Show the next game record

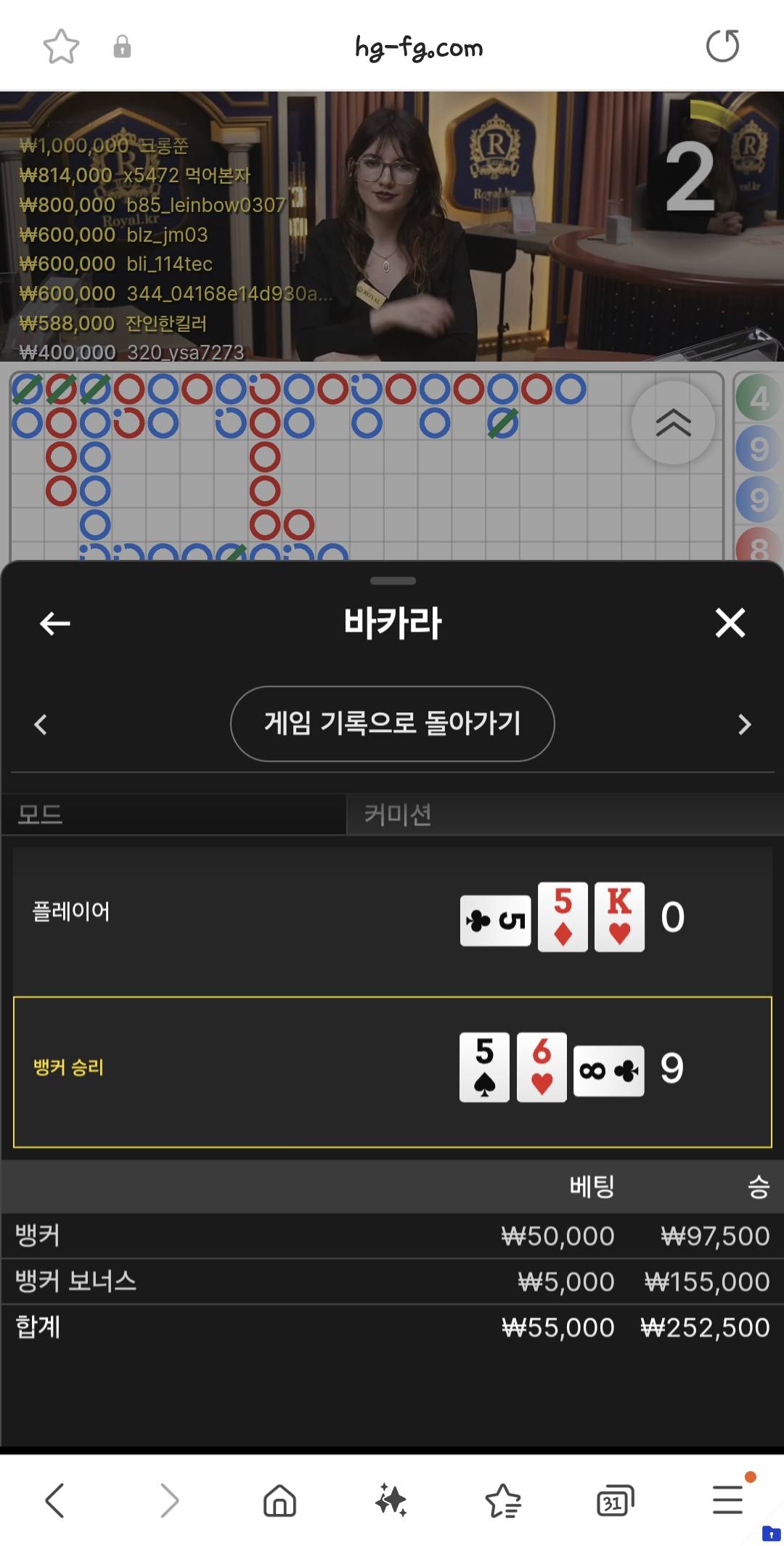(744, 724)
